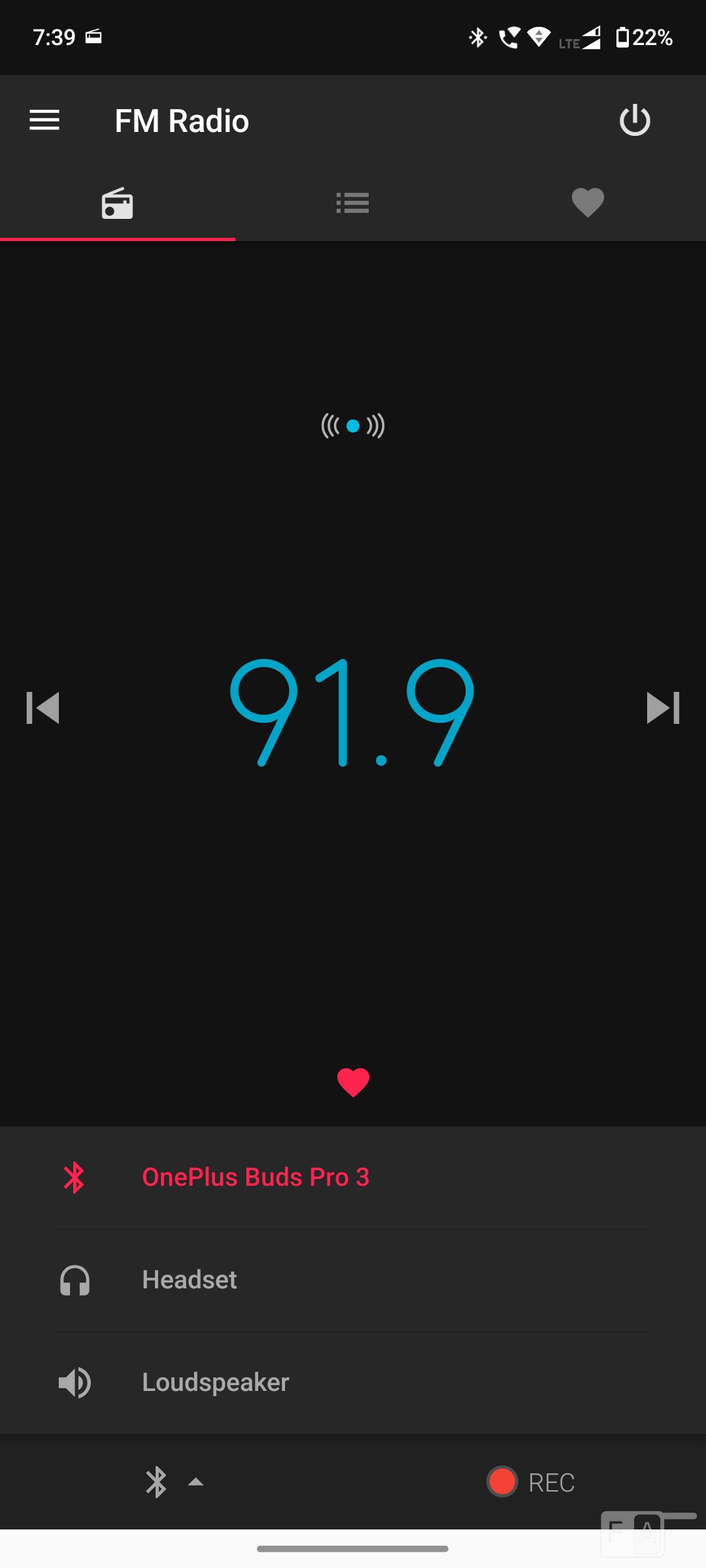
Task: Collapse the Bluetooth audio output selector
Action: pos(173,1482)
